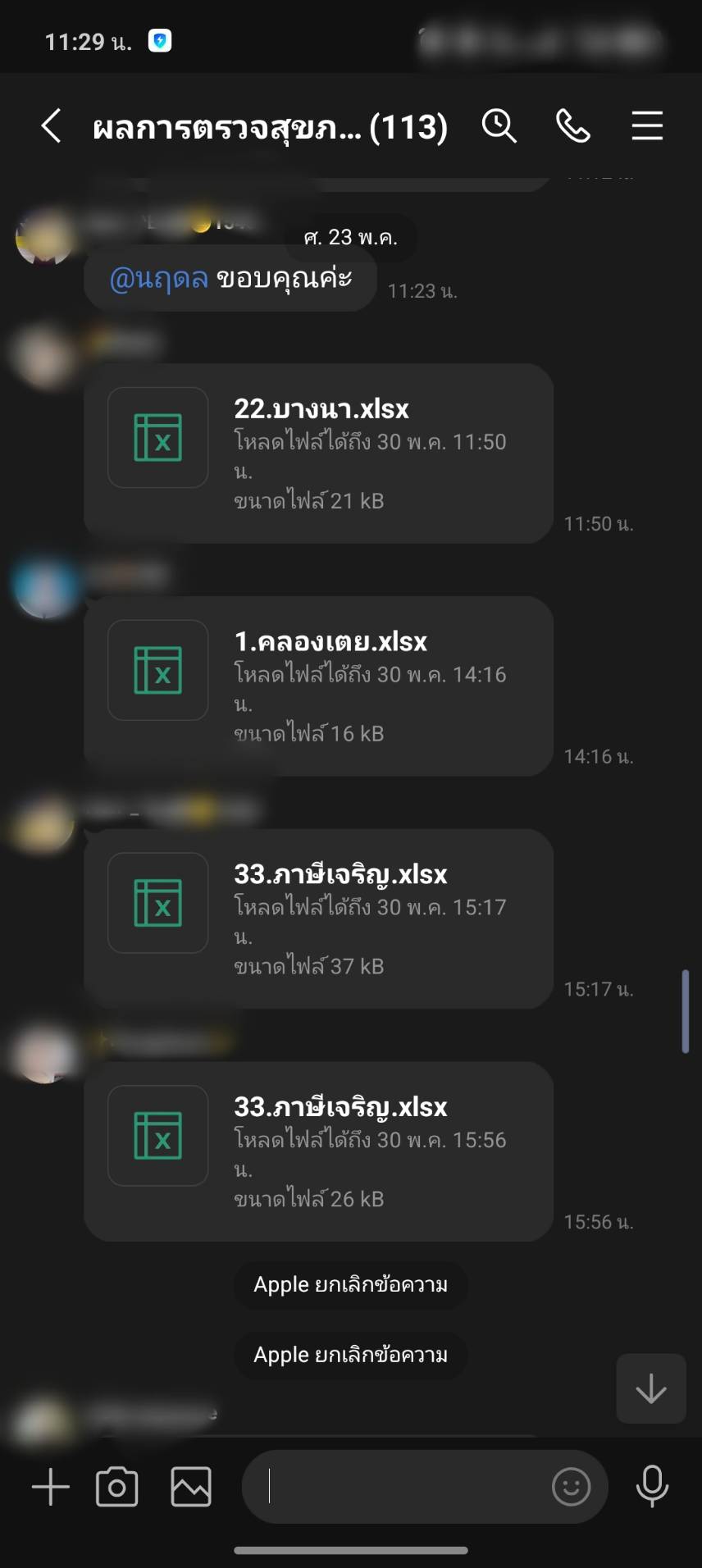Open the file 1.คลองเตย.xlsx

[318, 686]
